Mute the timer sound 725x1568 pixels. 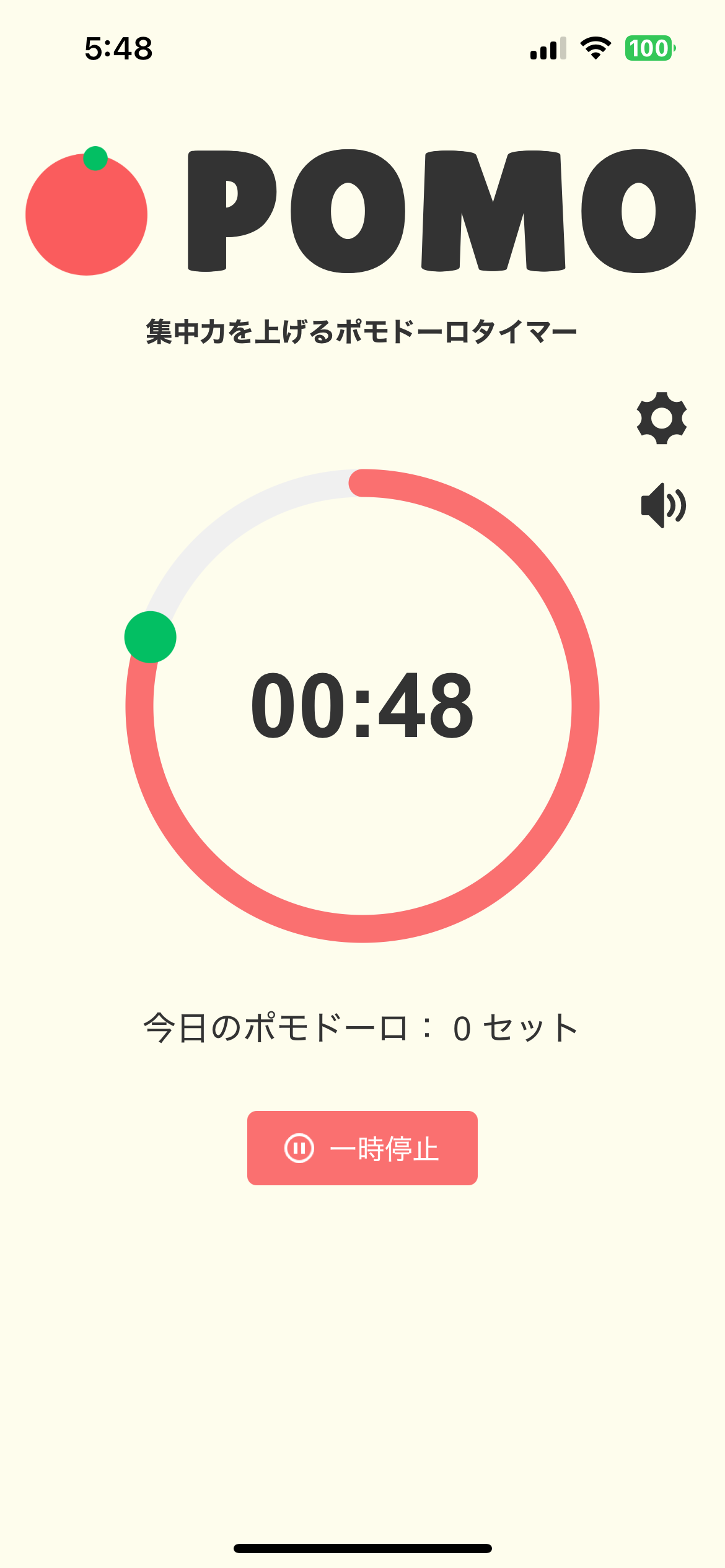pyautogui.click(x=662, y=505)
